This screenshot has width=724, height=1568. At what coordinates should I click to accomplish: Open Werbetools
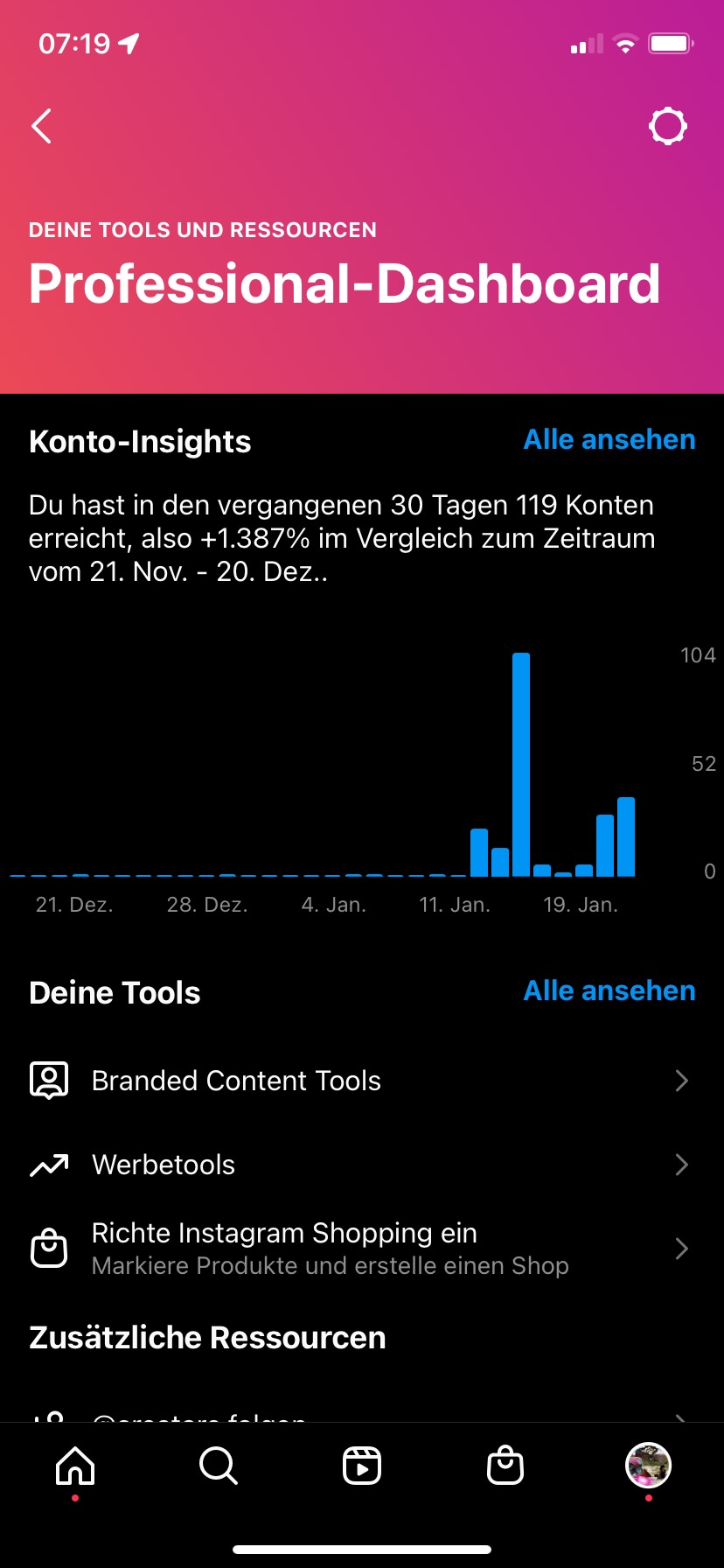(164, 1165)
